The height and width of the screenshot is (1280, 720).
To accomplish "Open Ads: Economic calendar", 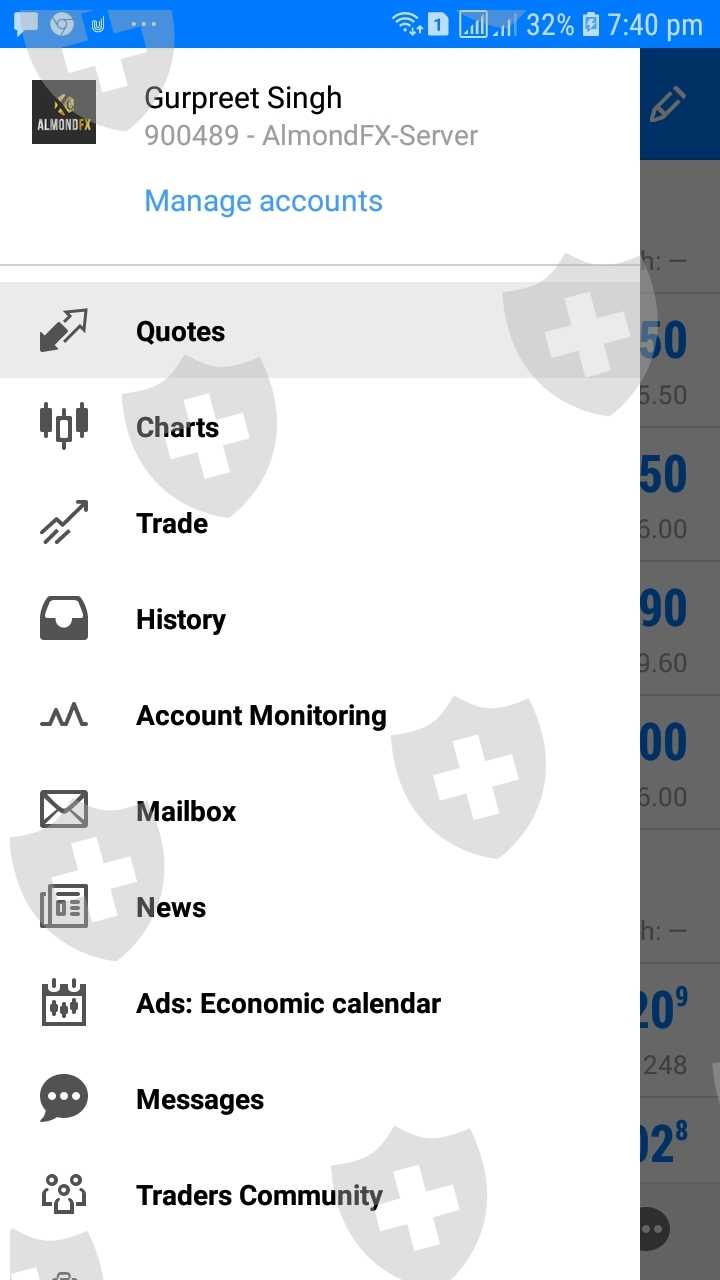I will coord(320,1003).
